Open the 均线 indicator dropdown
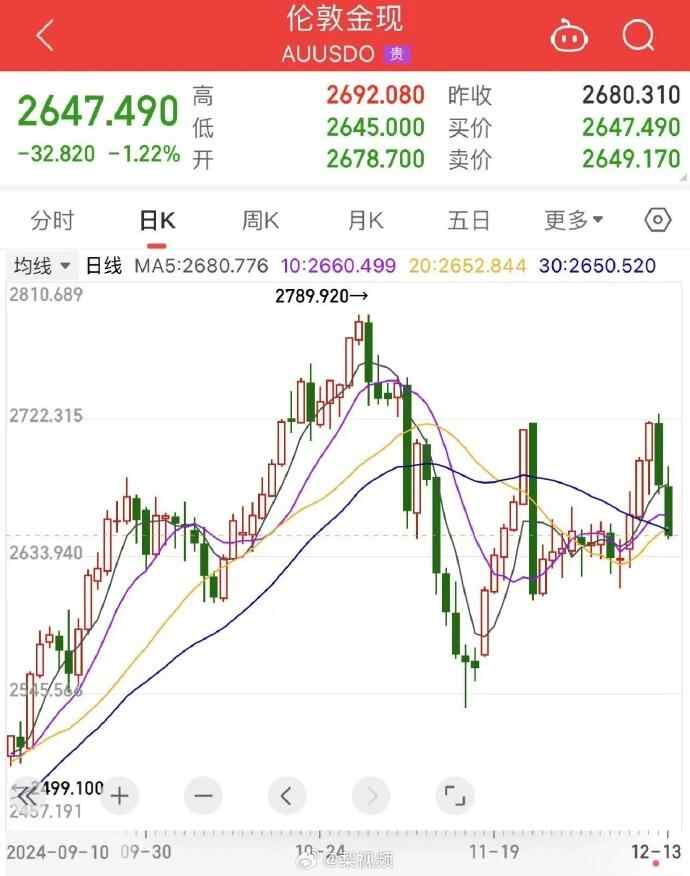690x876 pixels. (x=42, y=266)
